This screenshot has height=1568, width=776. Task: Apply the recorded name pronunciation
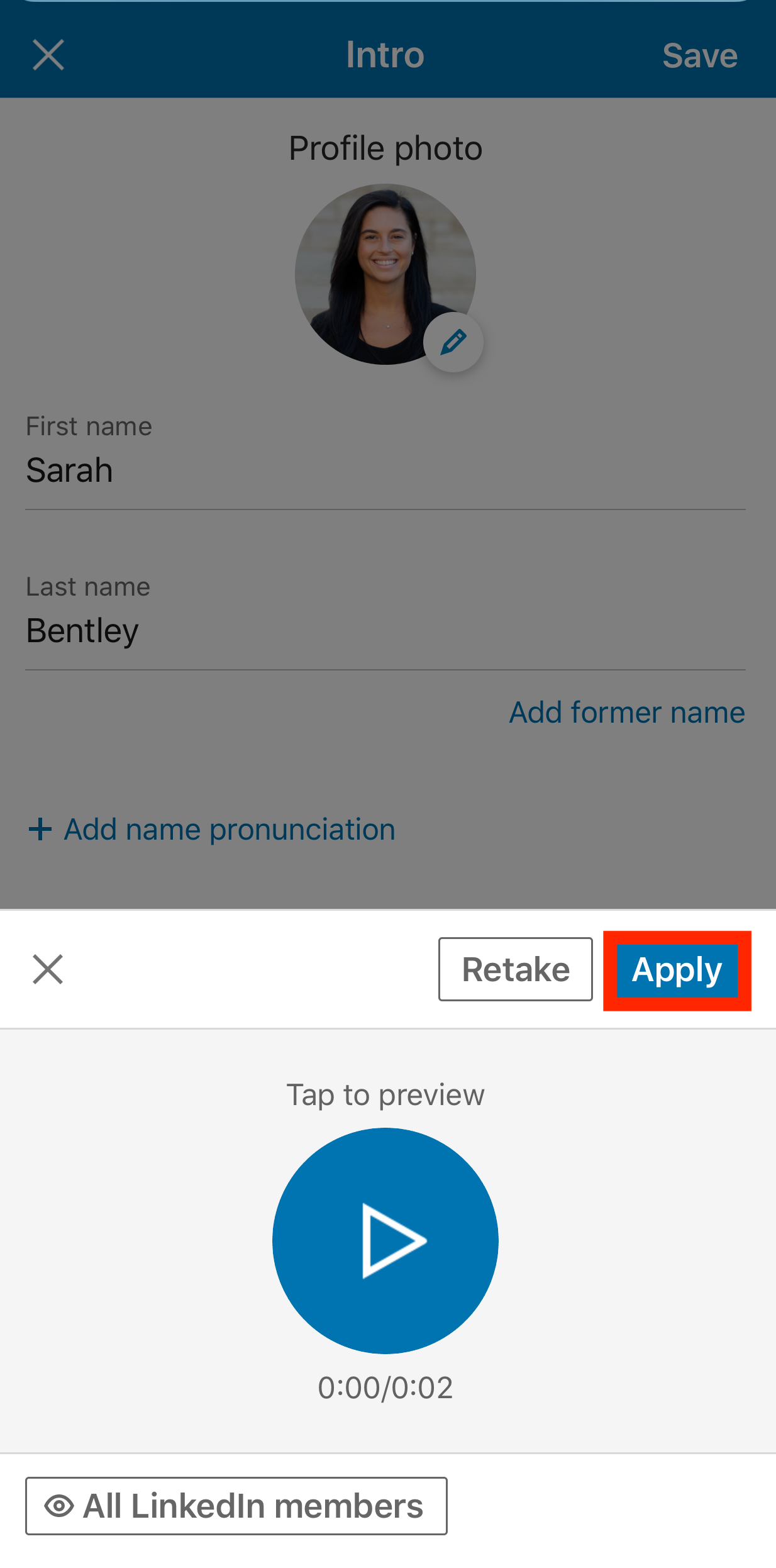(x=677, y=970)
